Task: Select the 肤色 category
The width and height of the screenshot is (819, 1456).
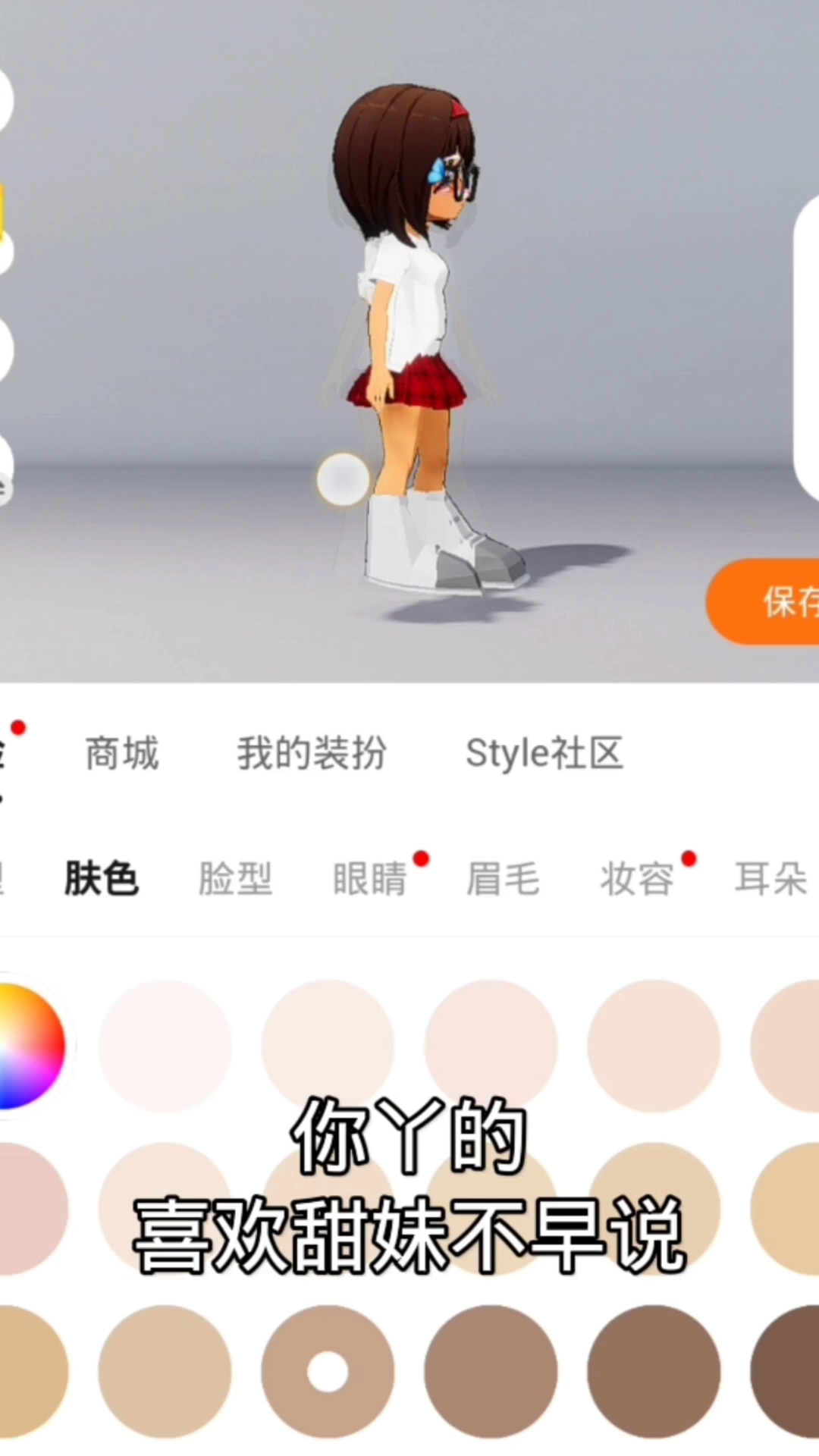Action: tap(102, 879)
